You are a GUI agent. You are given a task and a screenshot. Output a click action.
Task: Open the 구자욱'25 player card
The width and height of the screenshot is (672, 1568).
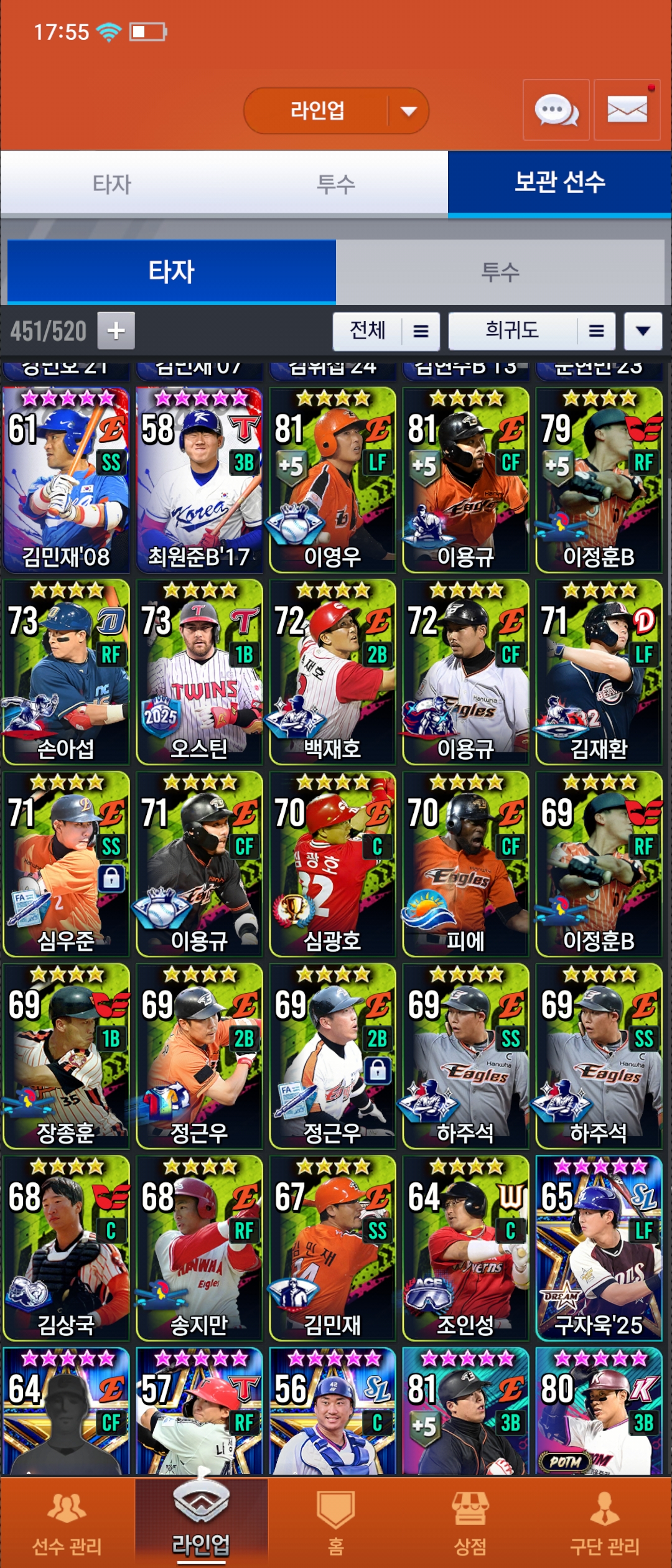pyautogui.click(x=599, y=1248)
